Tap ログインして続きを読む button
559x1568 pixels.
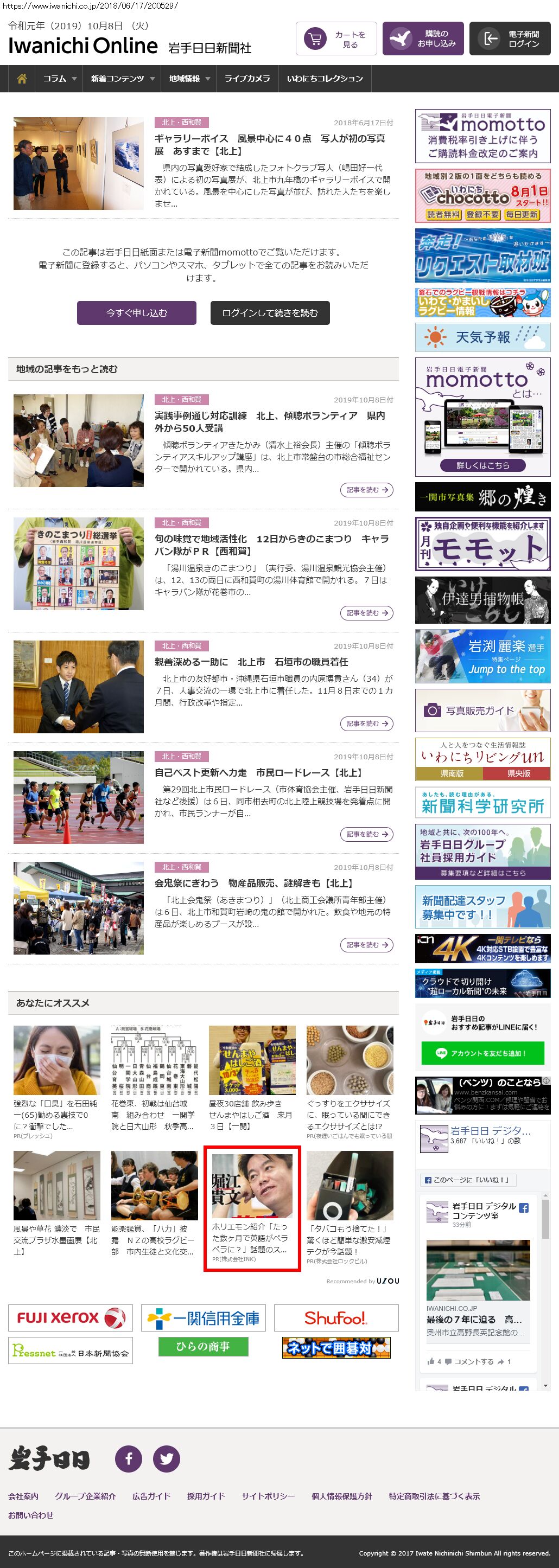tap(270, 313)
